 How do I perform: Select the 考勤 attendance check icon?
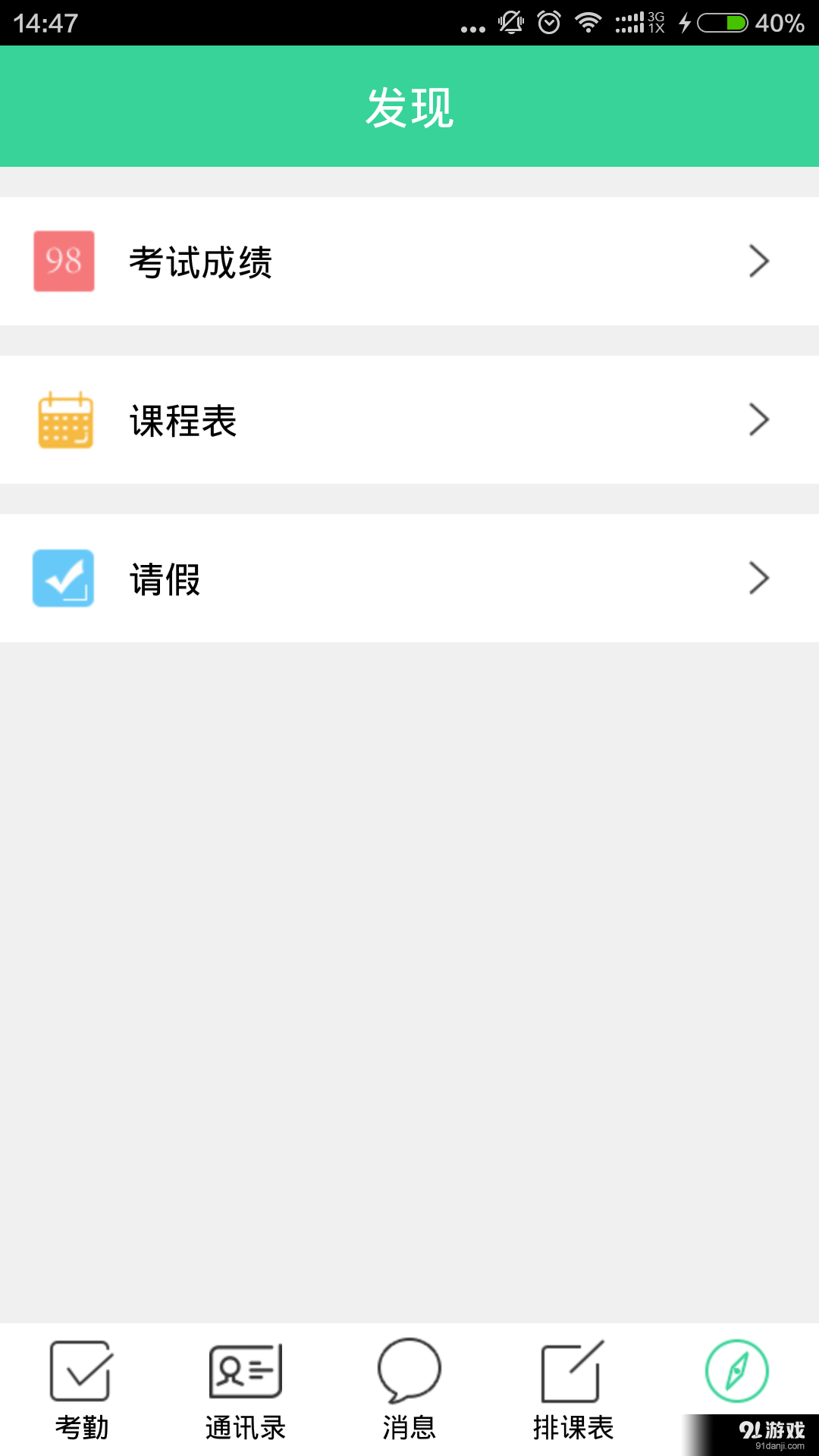[x=81, y=1371]
